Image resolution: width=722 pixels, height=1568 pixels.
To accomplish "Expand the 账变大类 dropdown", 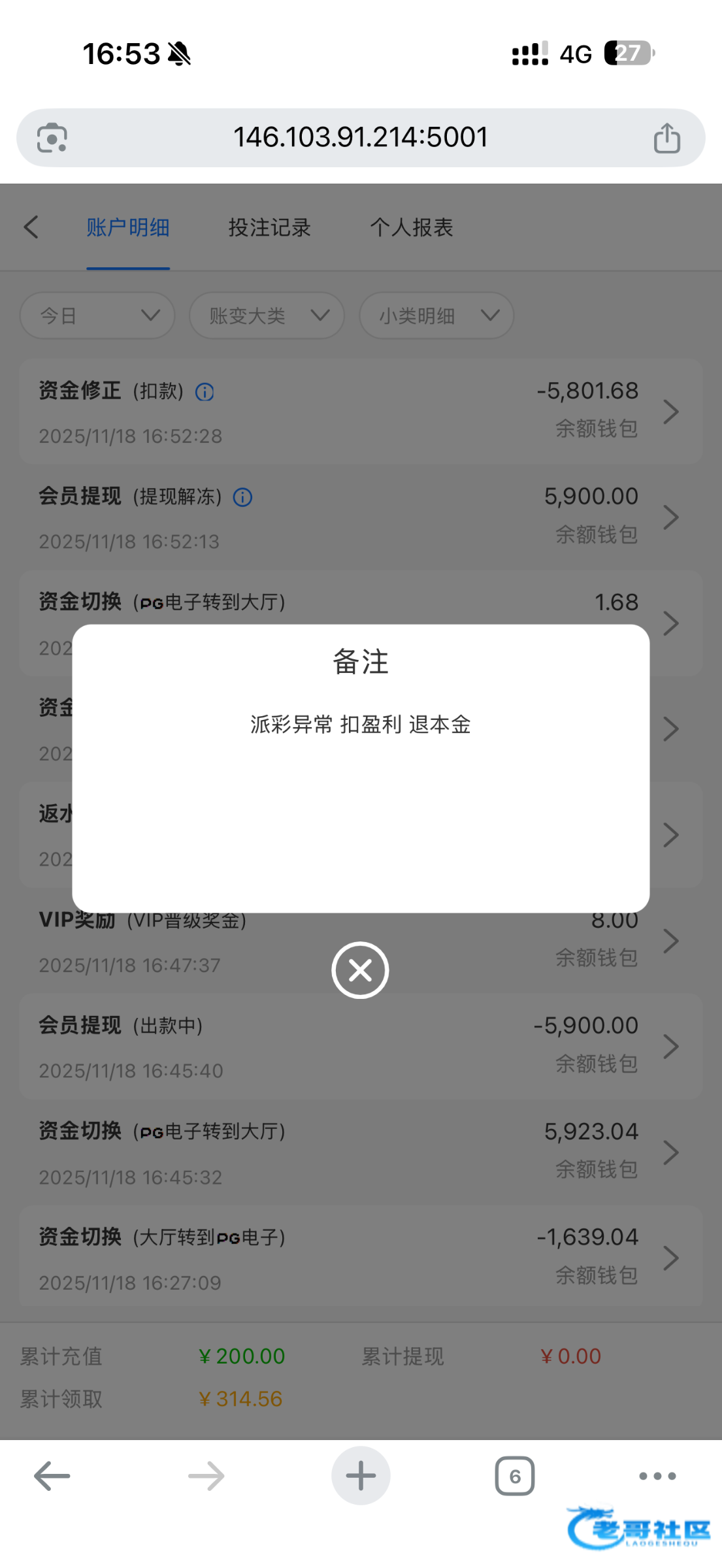I will click(x=267, y=316).
